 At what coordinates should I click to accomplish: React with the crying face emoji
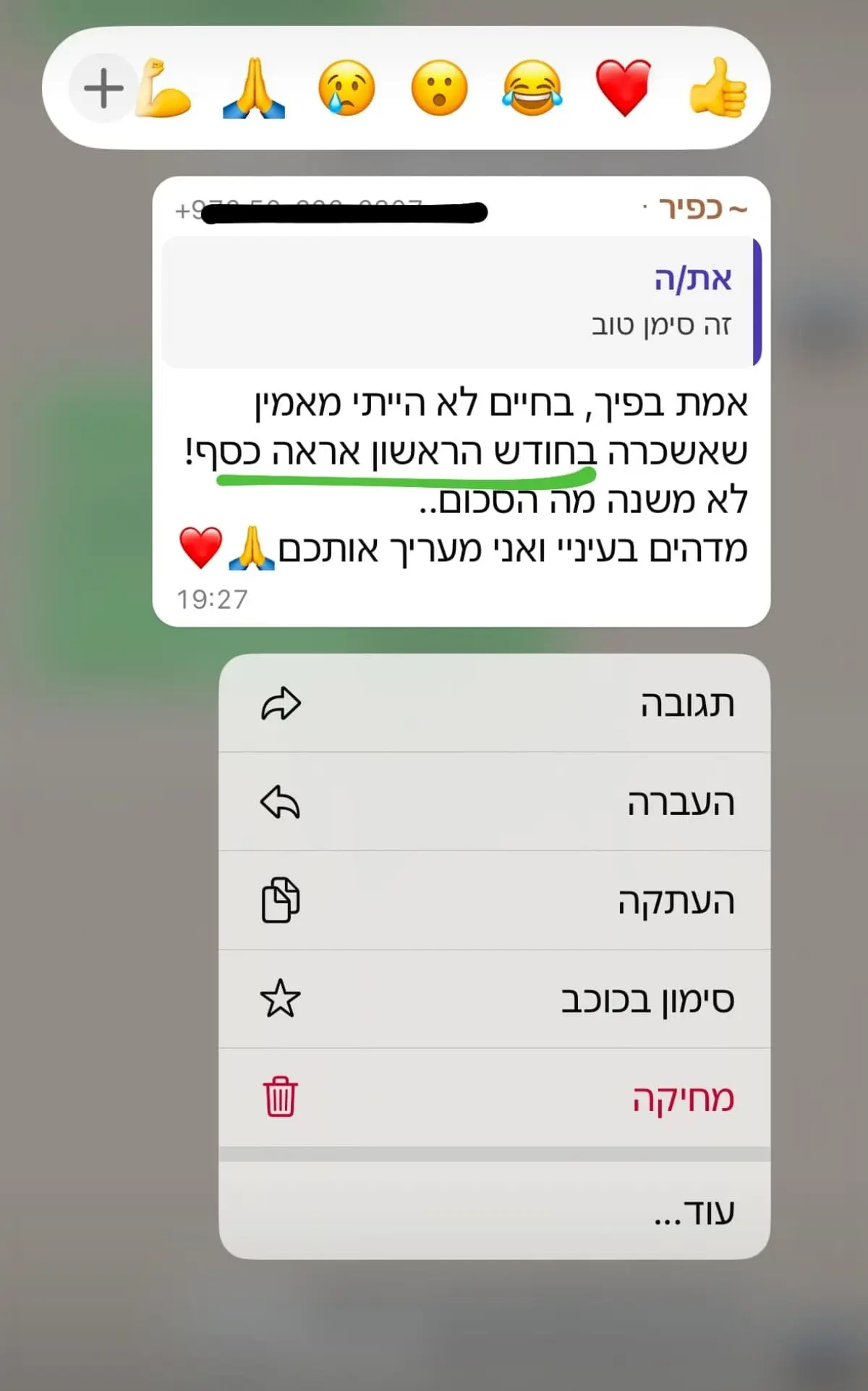(346, 88)
